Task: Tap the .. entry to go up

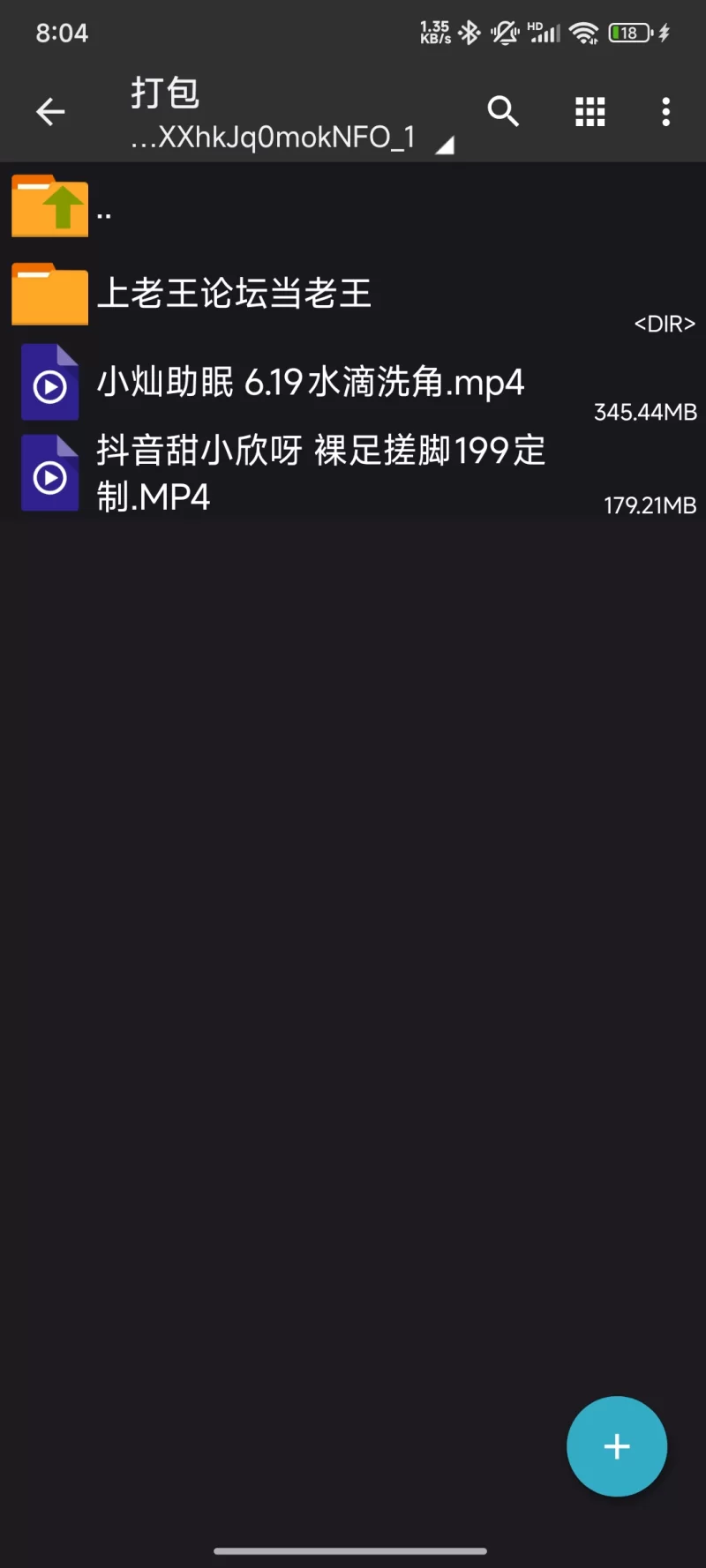Action: (103, 210)
